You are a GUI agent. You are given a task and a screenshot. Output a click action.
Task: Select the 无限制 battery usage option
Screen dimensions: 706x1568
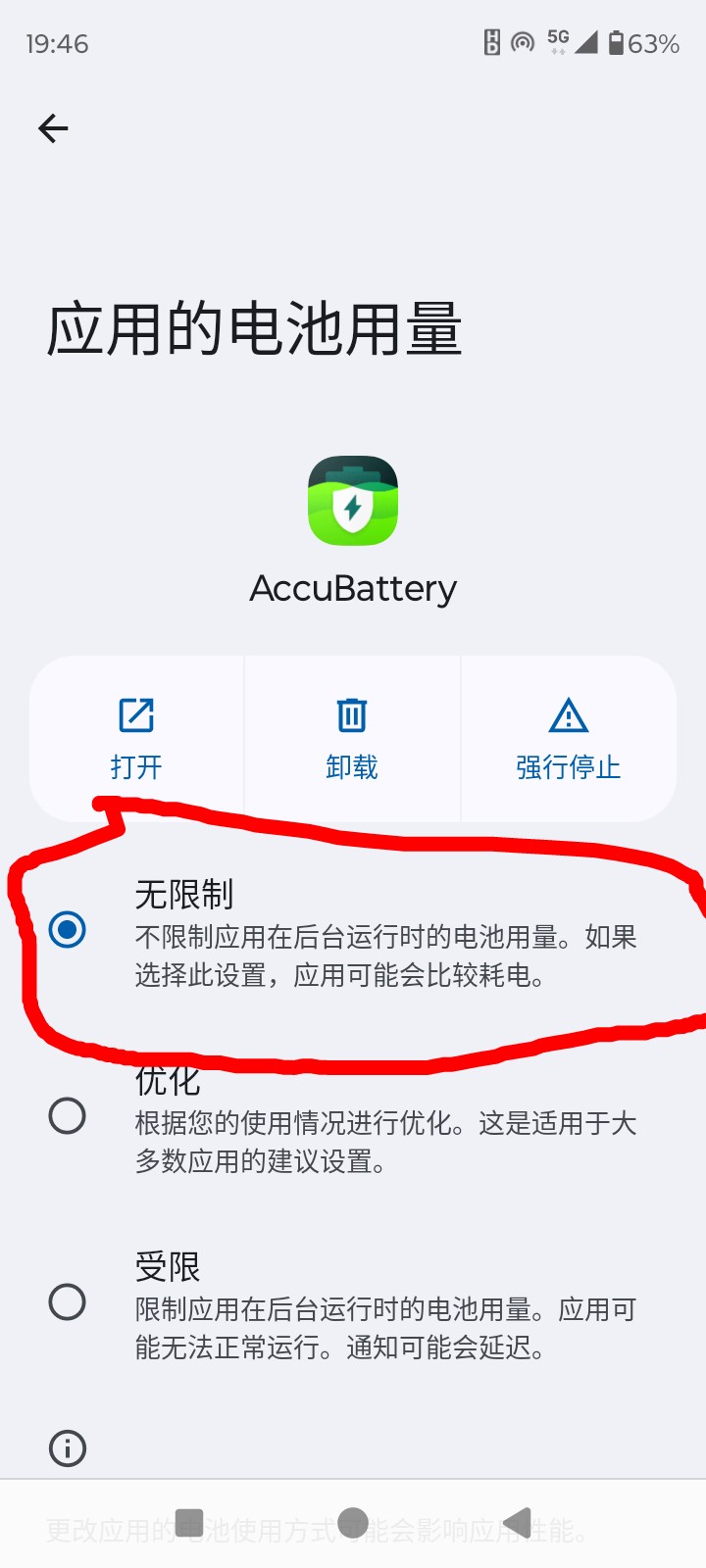(x=67, y=929)
